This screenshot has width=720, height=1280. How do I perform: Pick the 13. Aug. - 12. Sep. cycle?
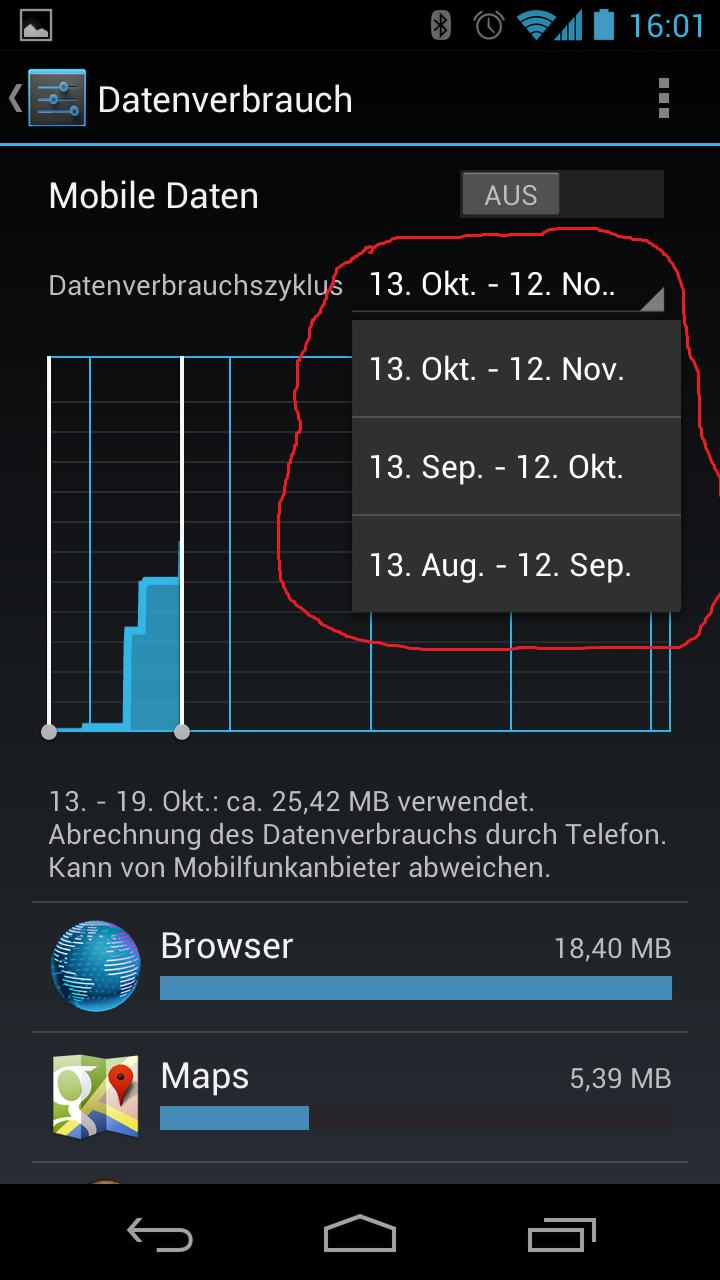pos(516,565)
